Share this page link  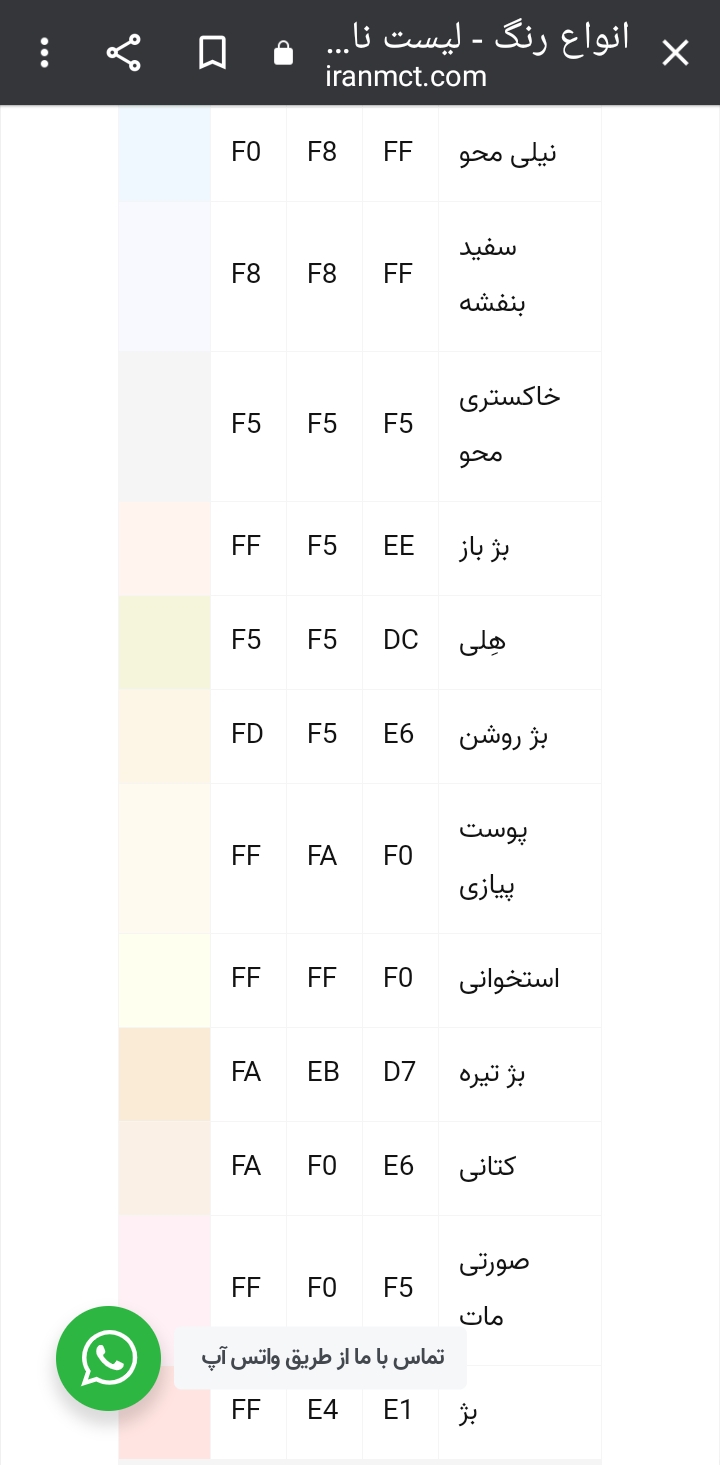(124, 53)
